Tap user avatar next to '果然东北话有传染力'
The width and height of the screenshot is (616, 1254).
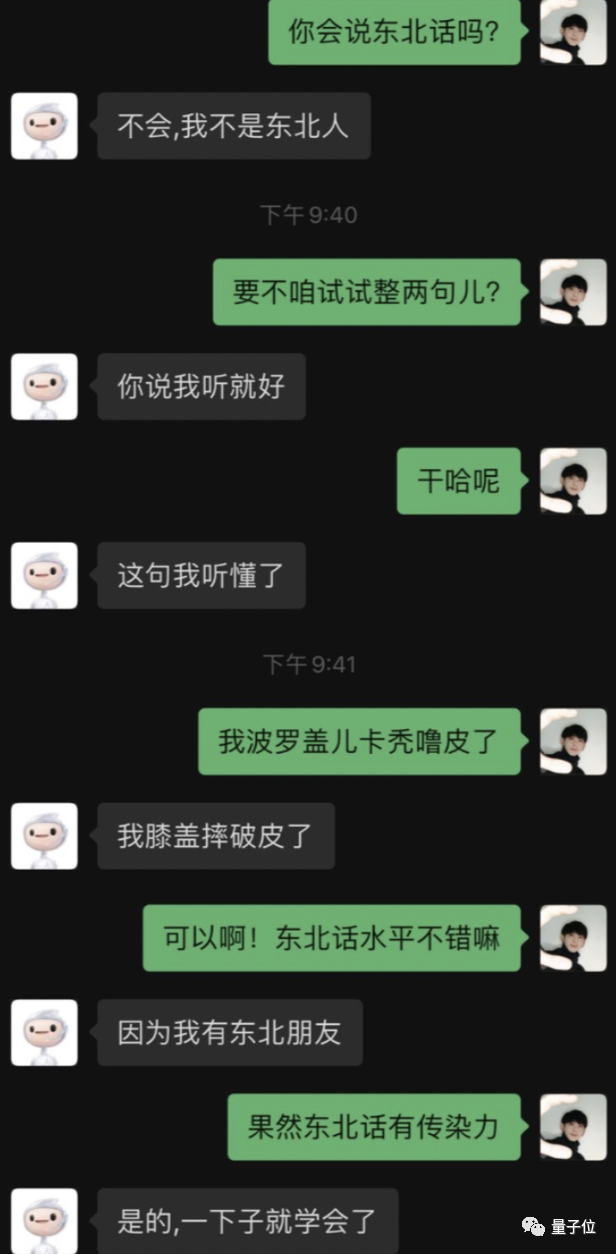(x=573, y=1127)
